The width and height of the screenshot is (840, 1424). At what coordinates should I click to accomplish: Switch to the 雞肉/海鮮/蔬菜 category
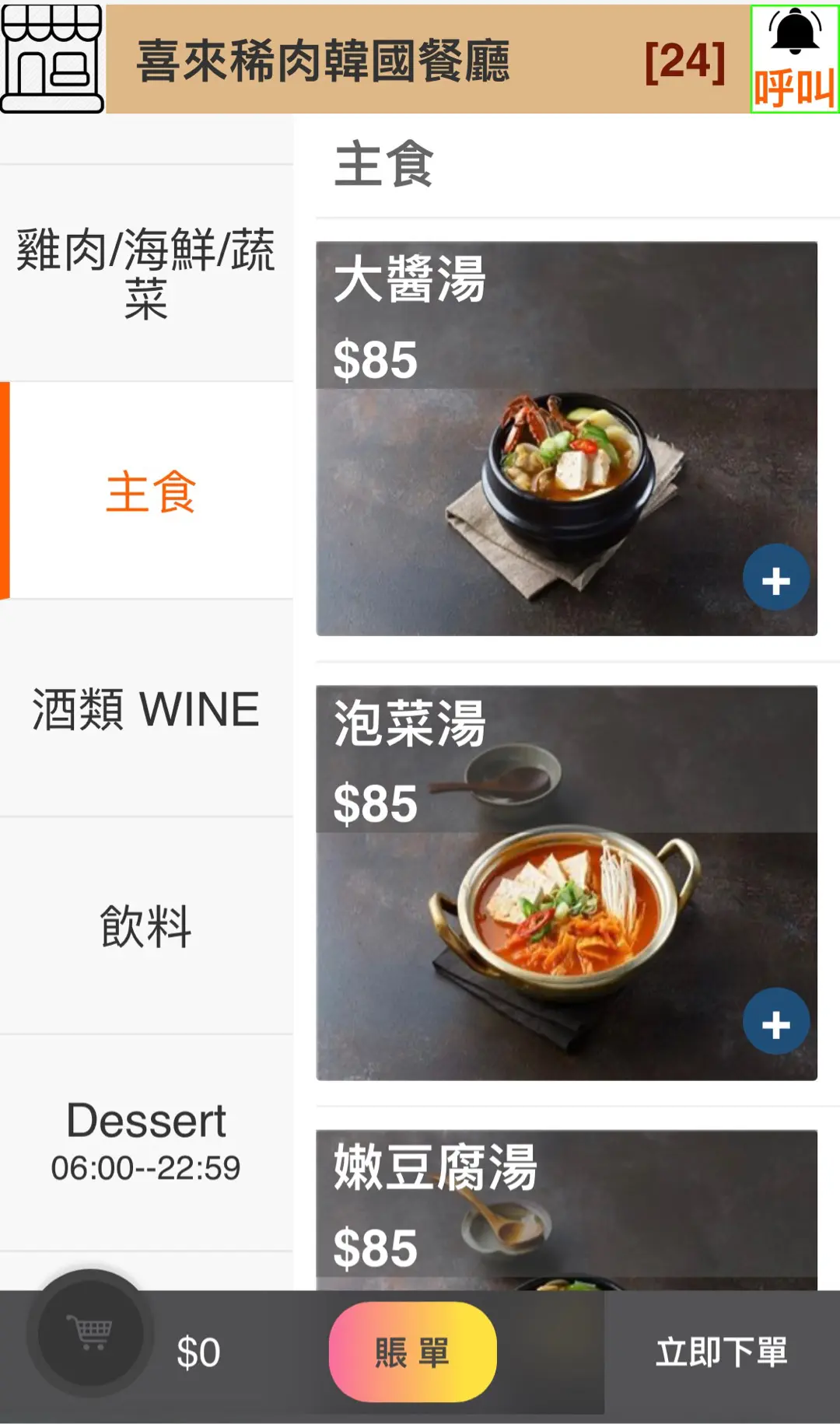tap(146, 273)
